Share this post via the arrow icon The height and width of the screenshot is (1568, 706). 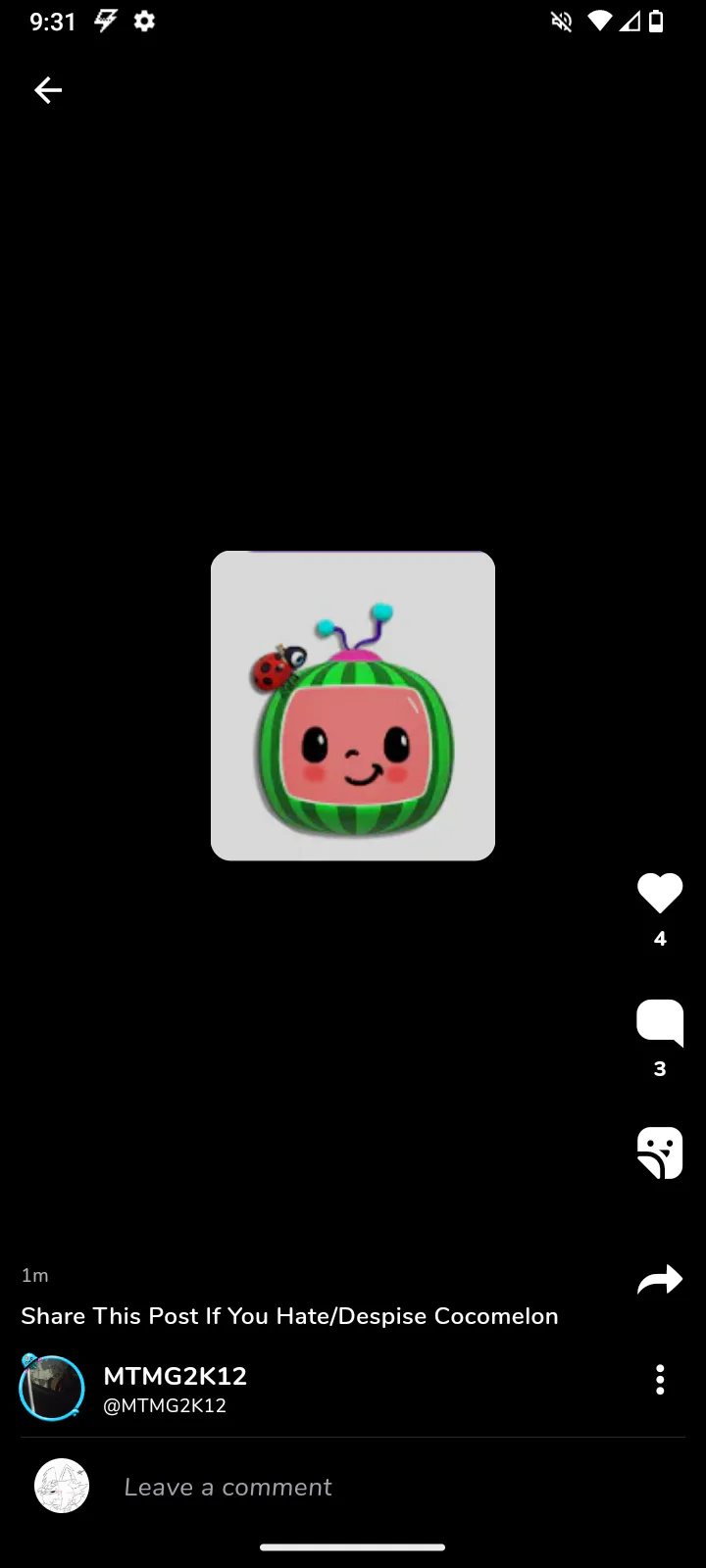click(659, 1280)
